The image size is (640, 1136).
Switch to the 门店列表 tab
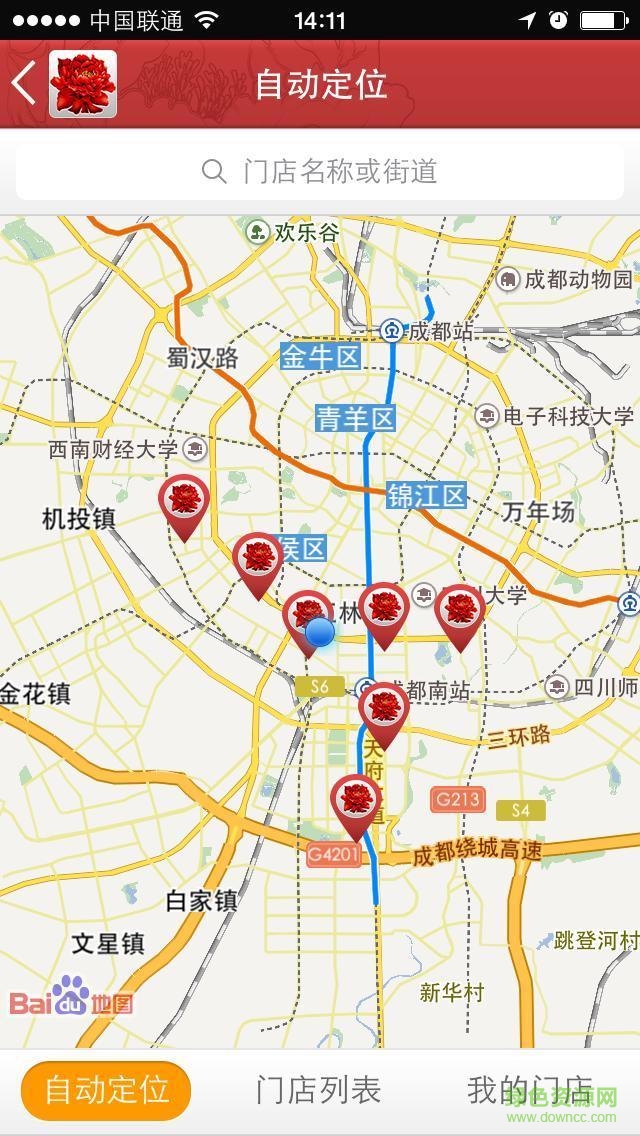pyautogui.click(x=318, y=1090)
